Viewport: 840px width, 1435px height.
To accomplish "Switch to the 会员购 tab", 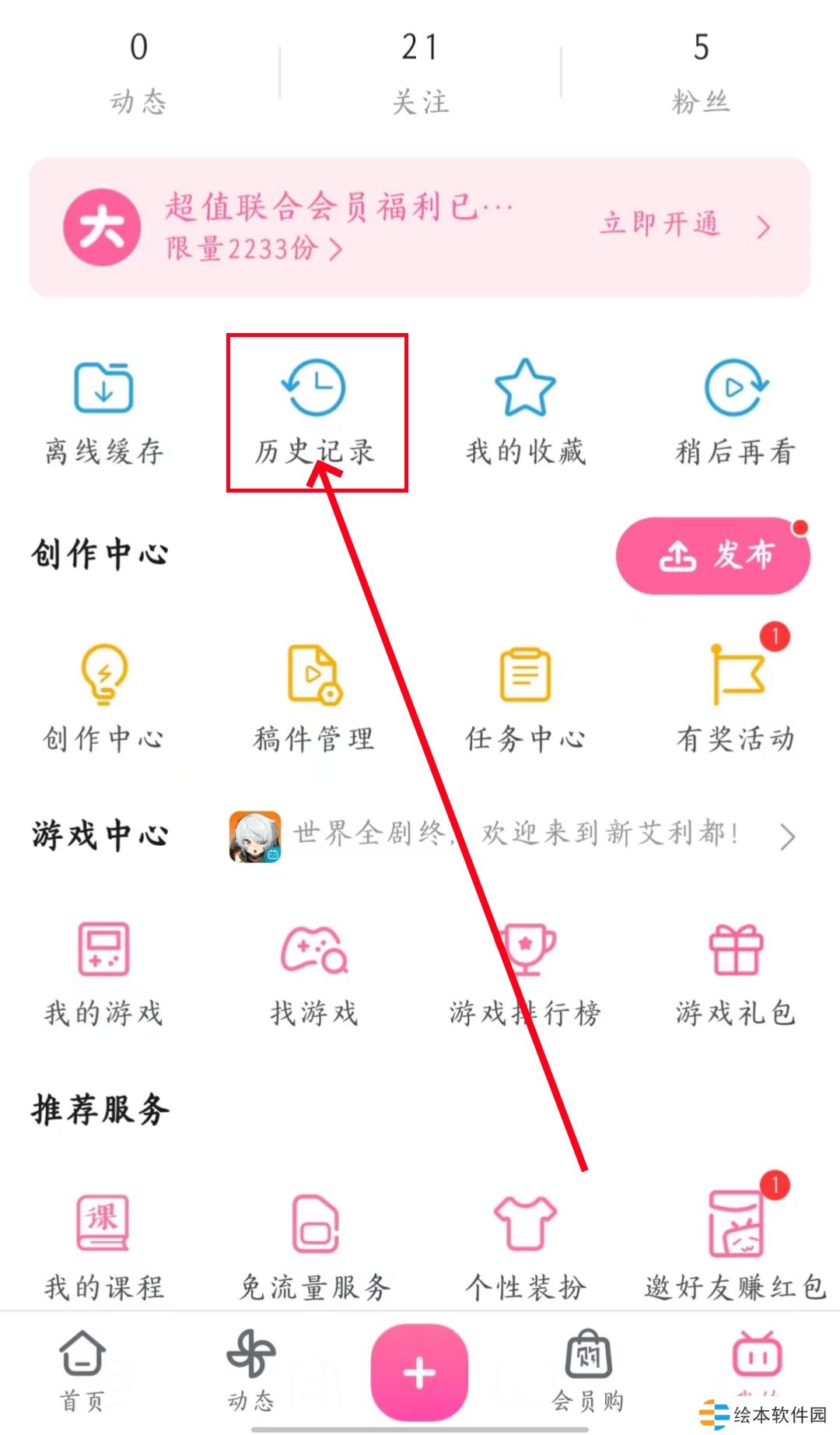I will (588, 1371).
